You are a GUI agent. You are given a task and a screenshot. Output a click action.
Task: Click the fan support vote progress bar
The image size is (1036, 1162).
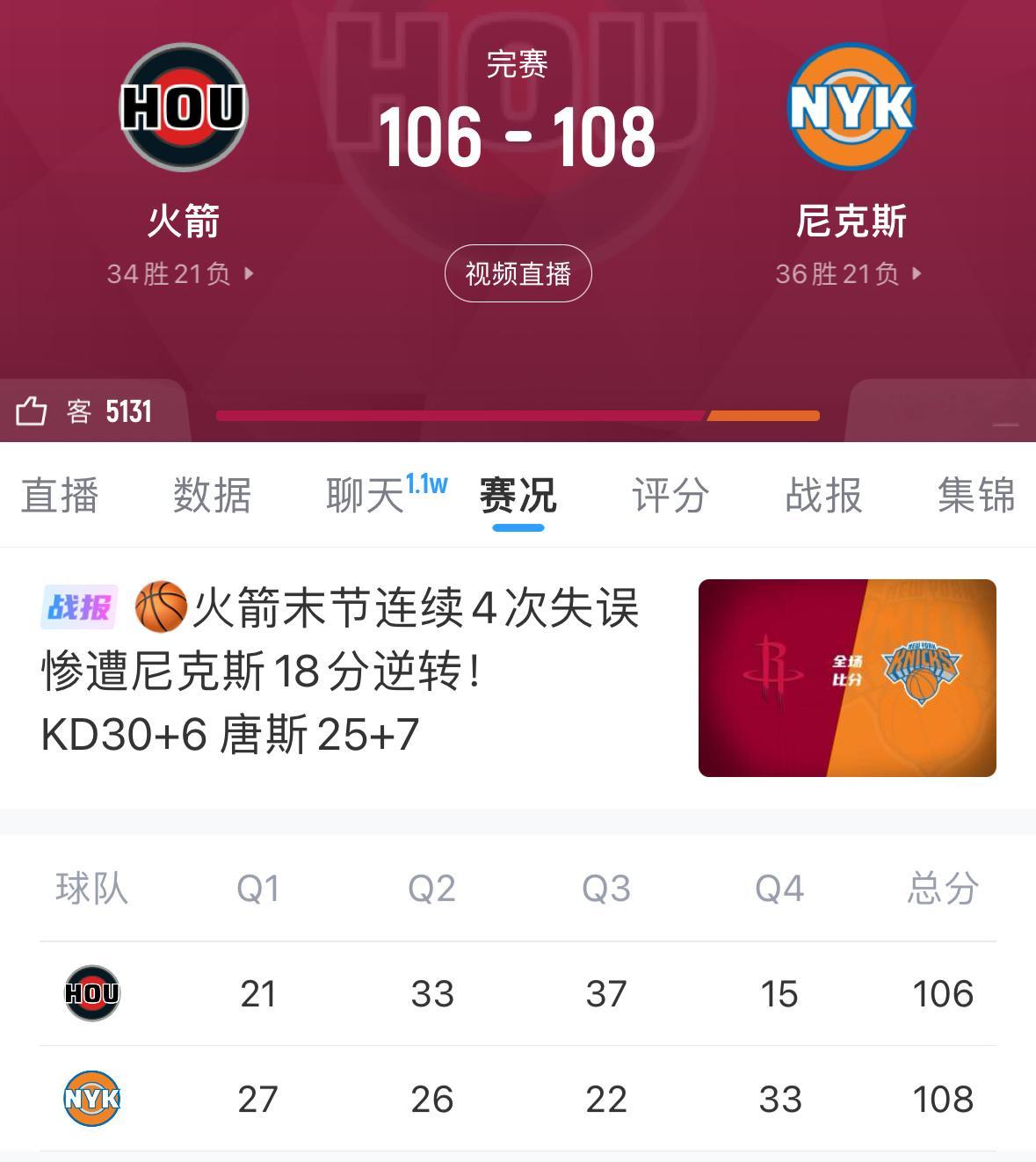click(x=518, y=414)
